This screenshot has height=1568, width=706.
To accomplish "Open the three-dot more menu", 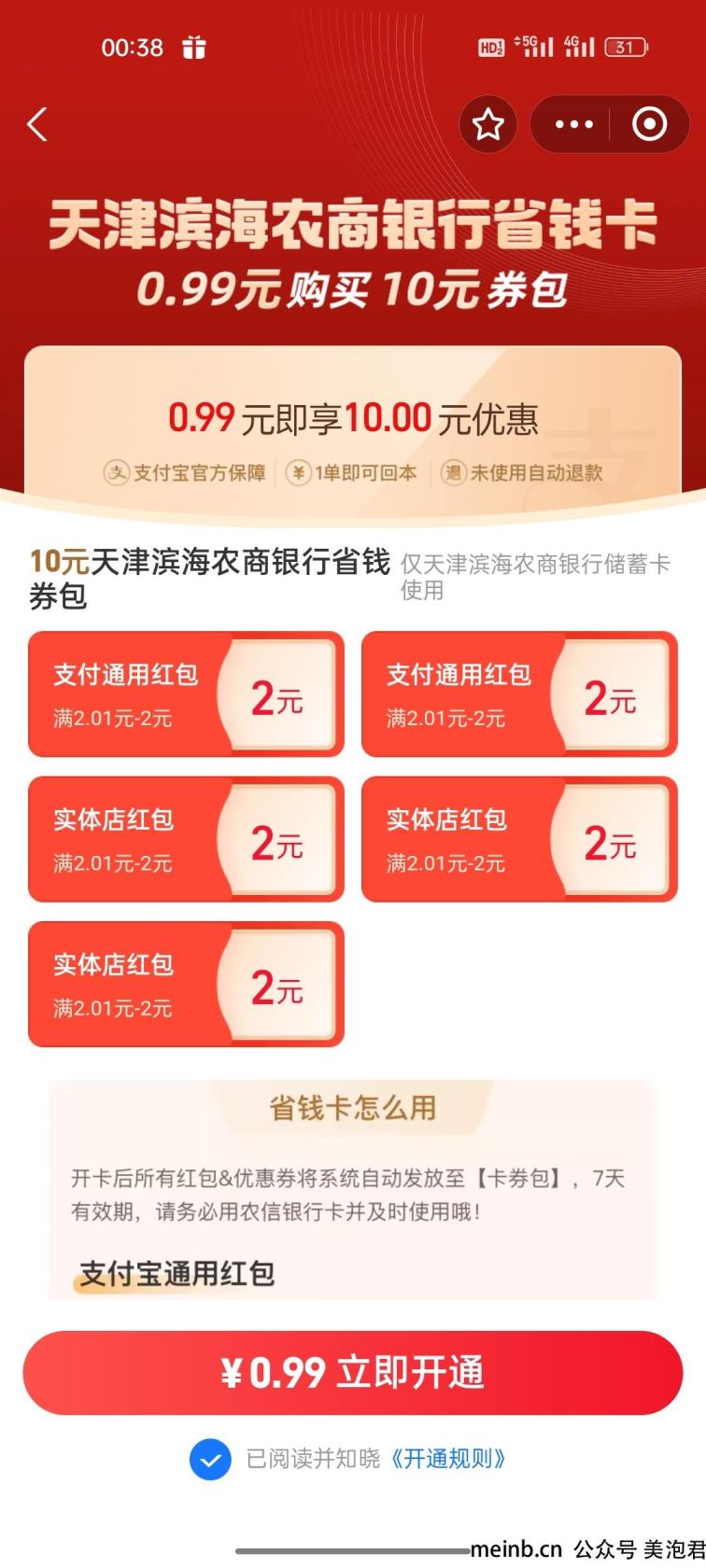I will click(x=573, y=124).
